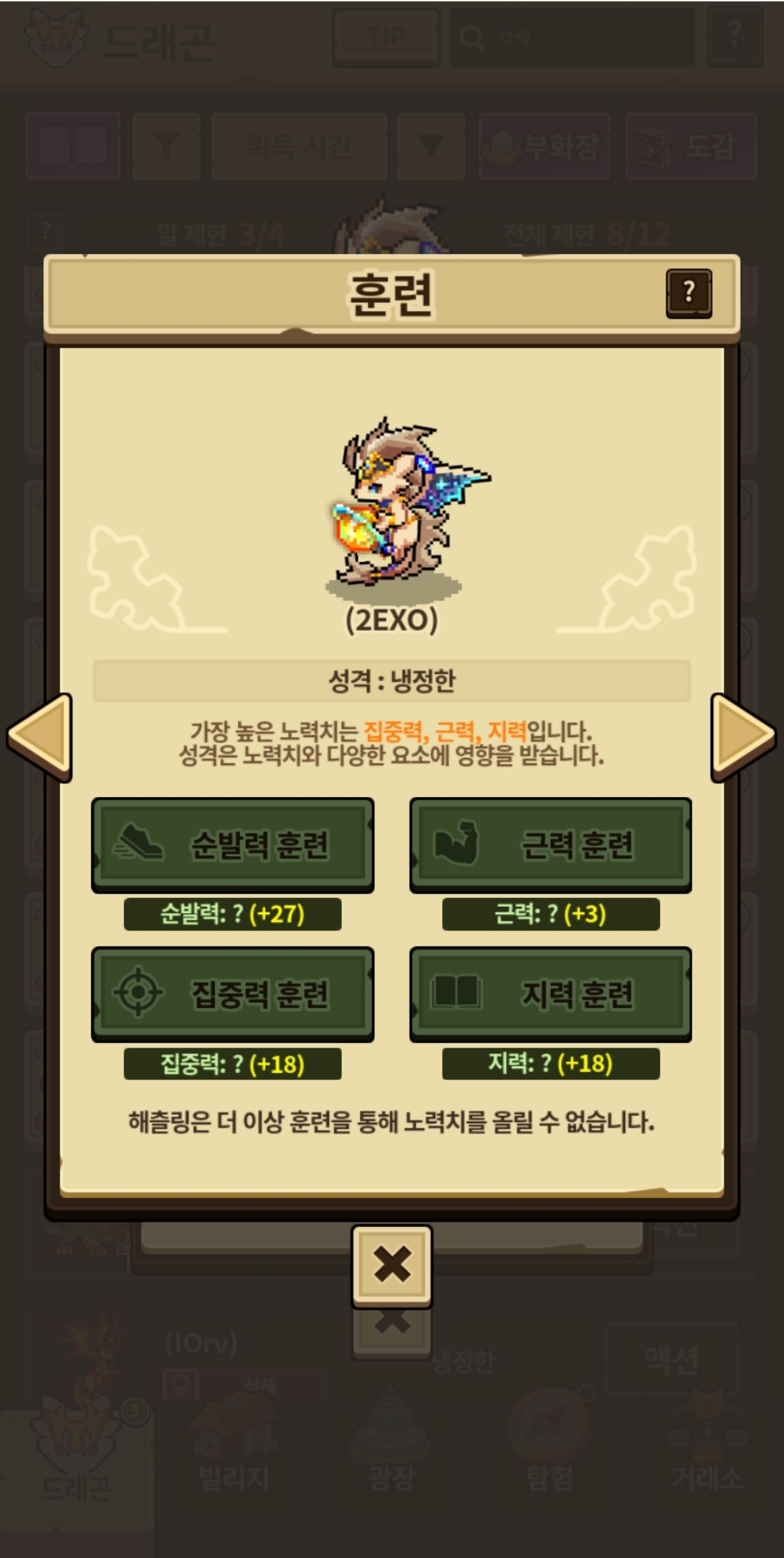The height and width of the screenshot is (1558, 784).
Task: Go to the previous dragon with left arrow
Action: click(x=40, y=736)
